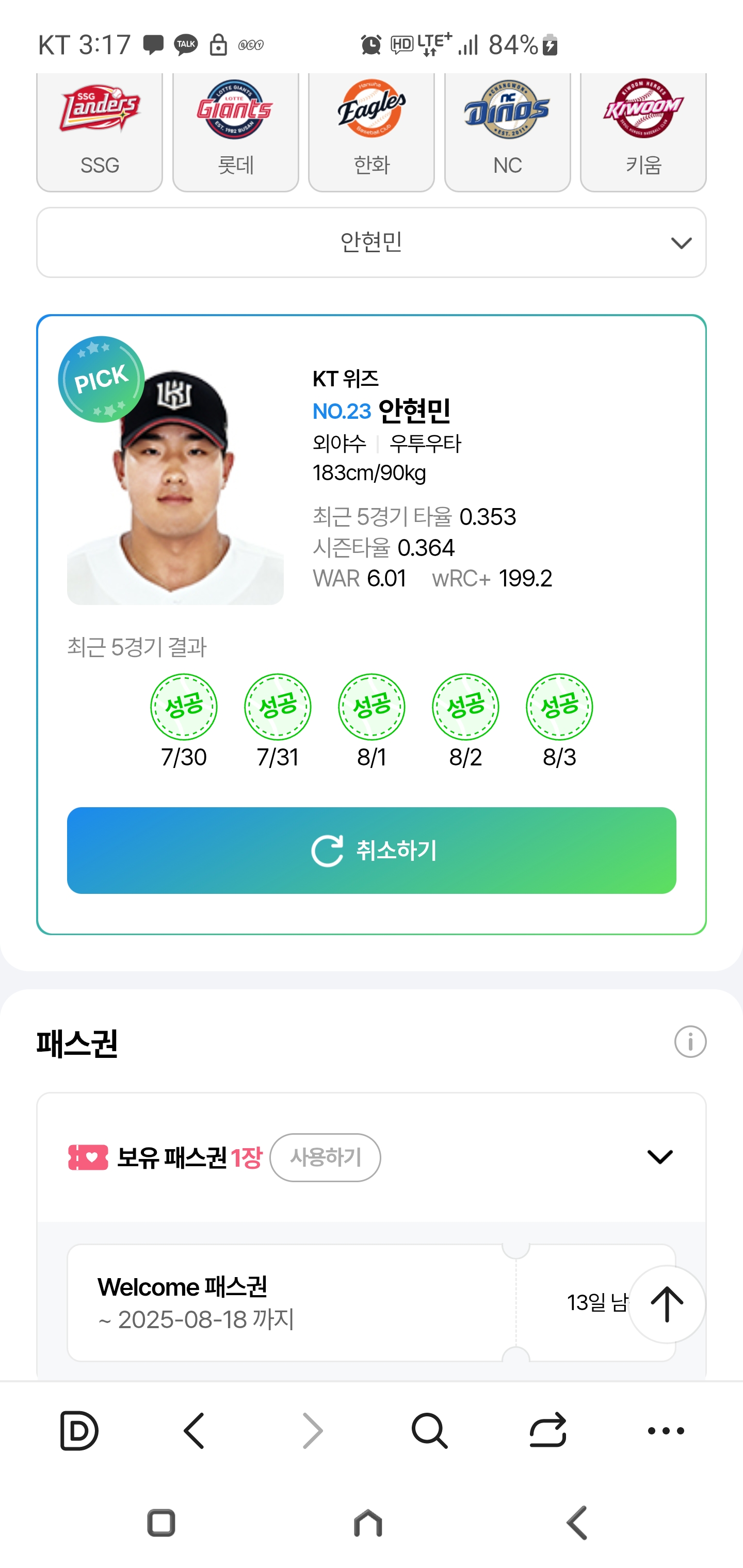Go to the system home screen
The width and height of the screenshot is (743, 1568).
click(x=368, y=1523)
